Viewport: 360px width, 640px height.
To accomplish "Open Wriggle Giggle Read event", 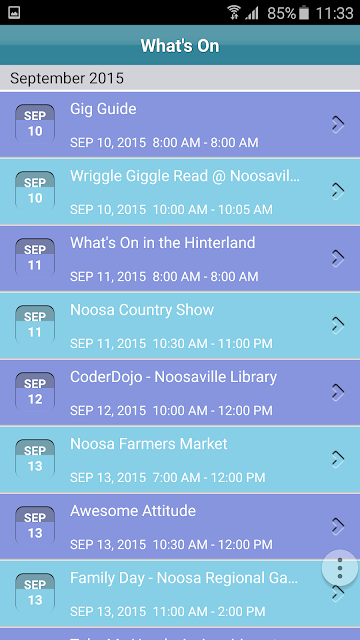I will tap(180, 191).
